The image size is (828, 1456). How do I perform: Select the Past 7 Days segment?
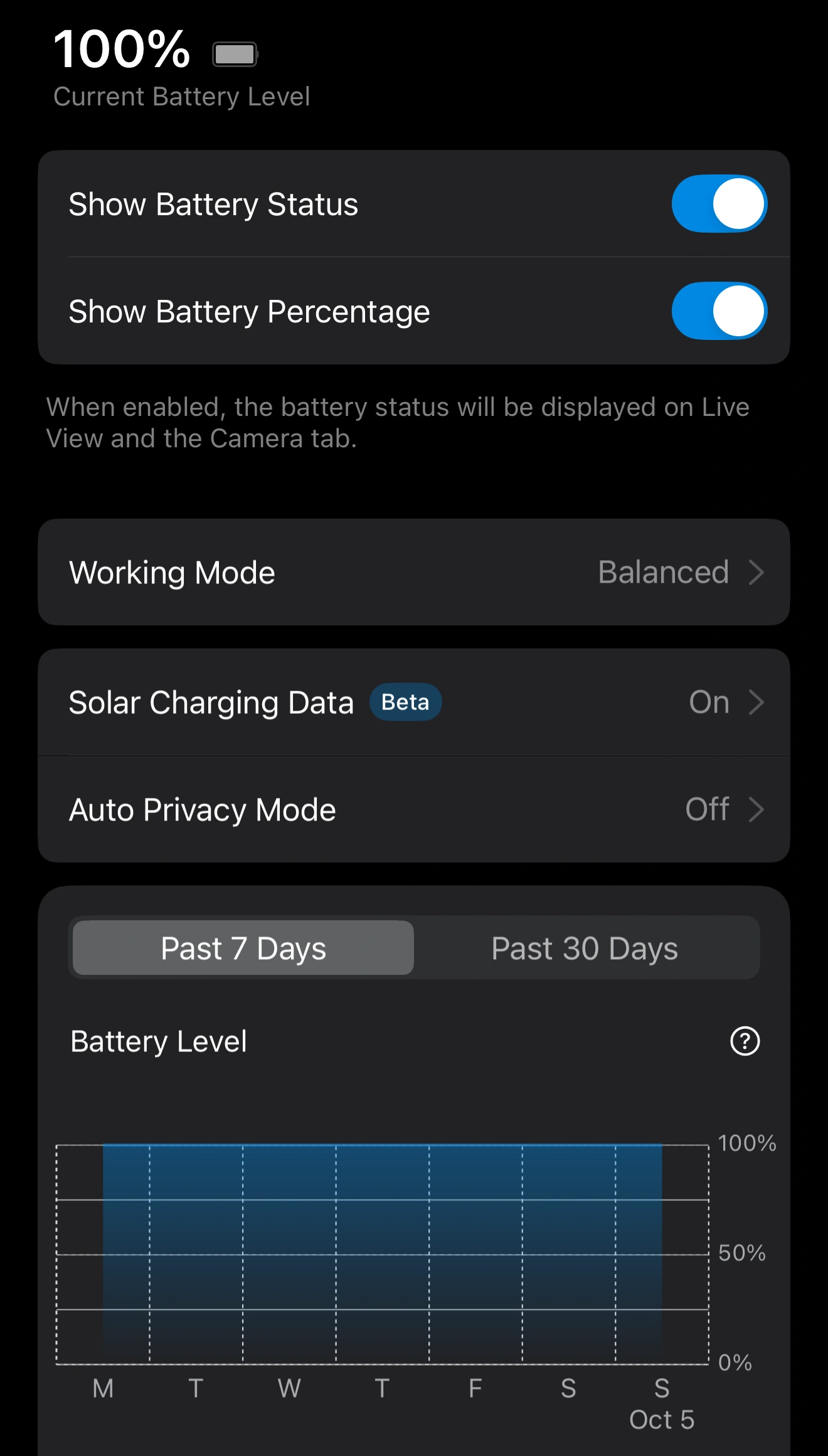coord(243,948)
